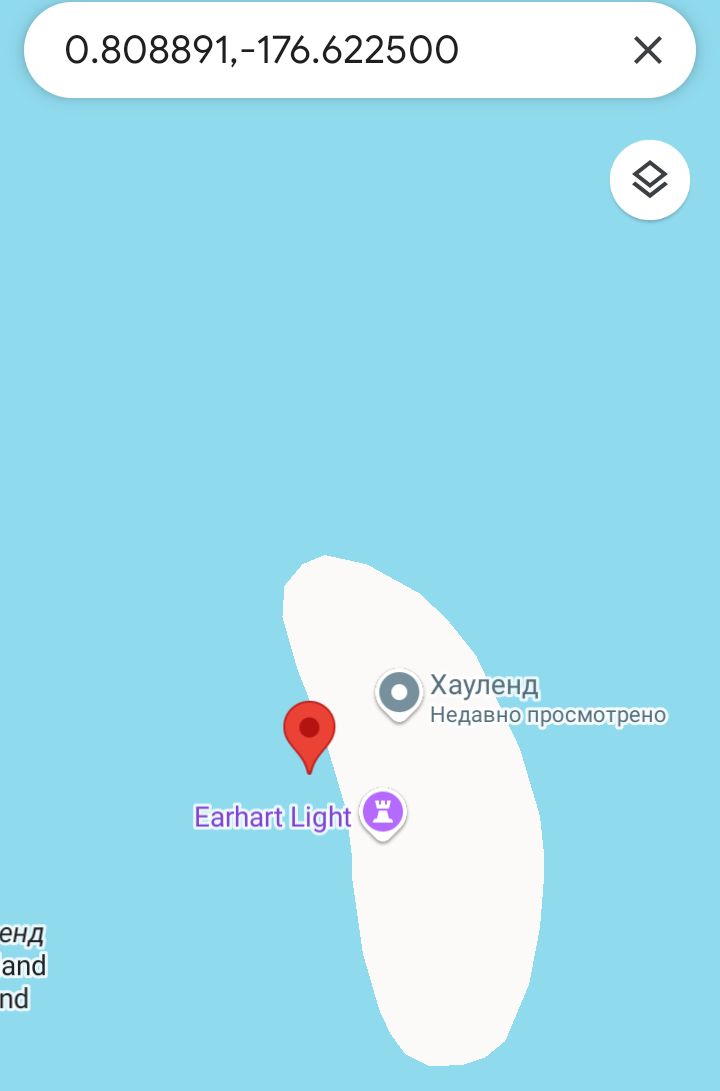Open the Earhart Light landmark marker
Viewport: 720px width, 1091px height.
(381, 812)
